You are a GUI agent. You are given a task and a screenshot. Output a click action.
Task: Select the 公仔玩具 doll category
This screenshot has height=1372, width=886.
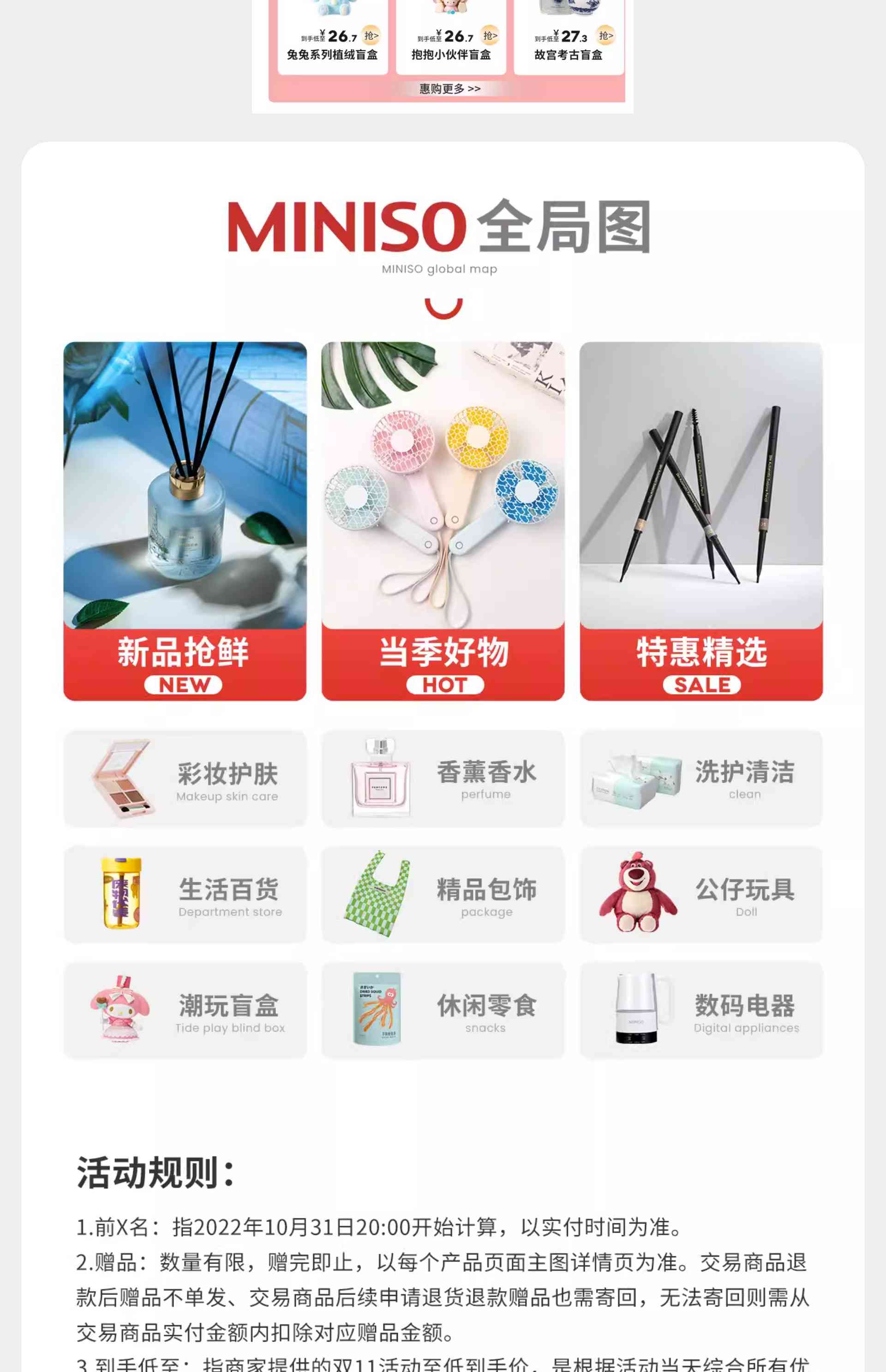(701, 894)
